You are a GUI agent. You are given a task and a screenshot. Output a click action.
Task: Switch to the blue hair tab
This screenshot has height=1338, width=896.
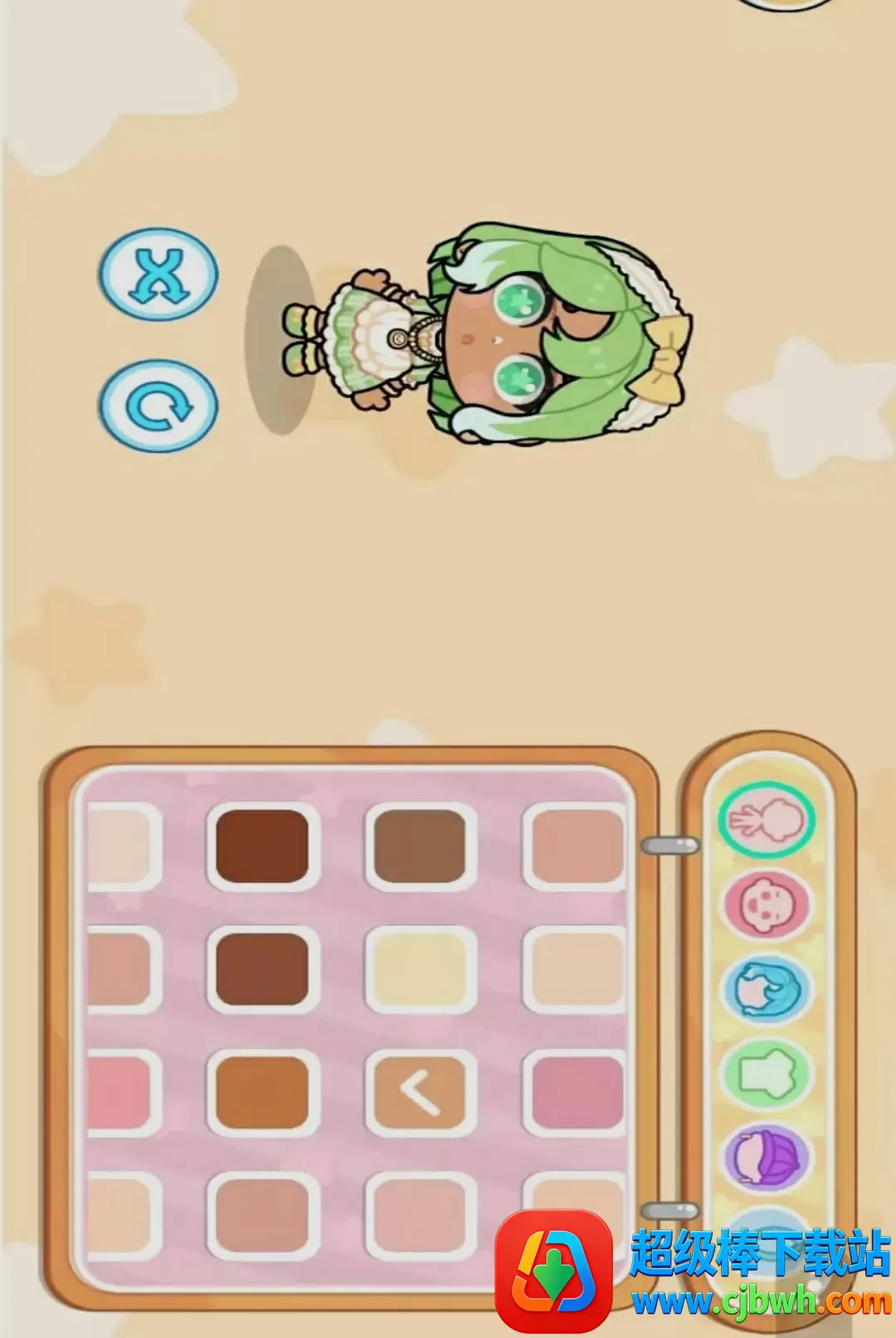coord(767,990)
